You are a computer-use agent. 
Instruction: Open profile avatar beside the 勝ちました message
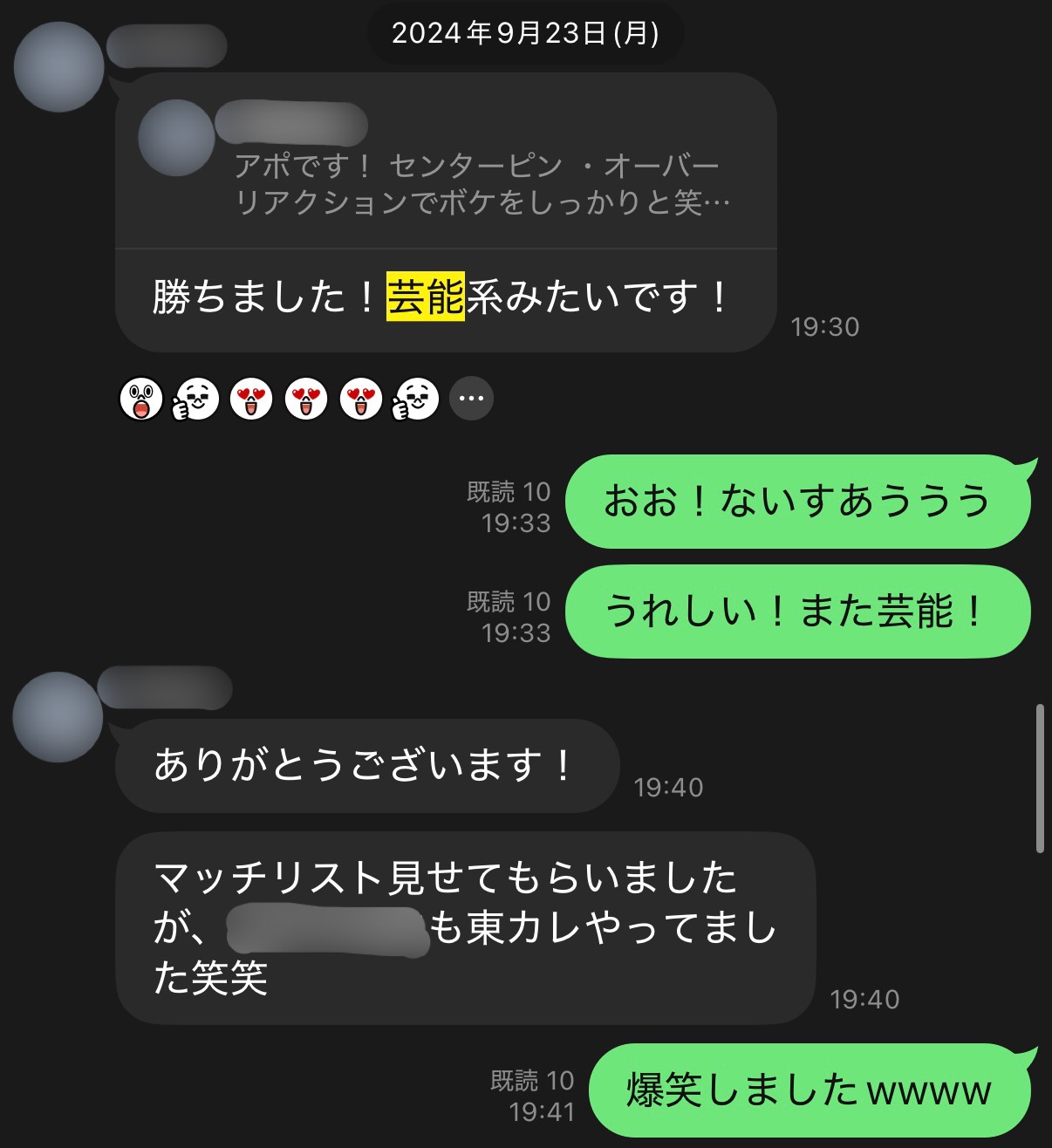point(58,67)
